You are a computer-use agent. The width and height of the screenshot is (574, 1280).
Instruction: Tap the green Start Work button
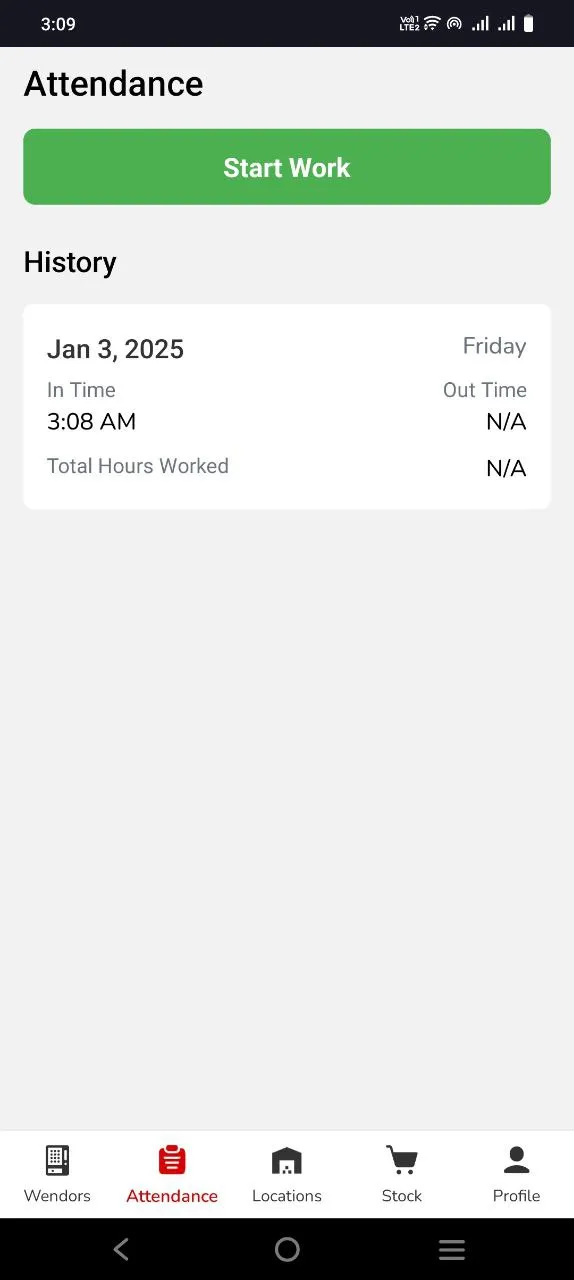[x=287, y=167]
